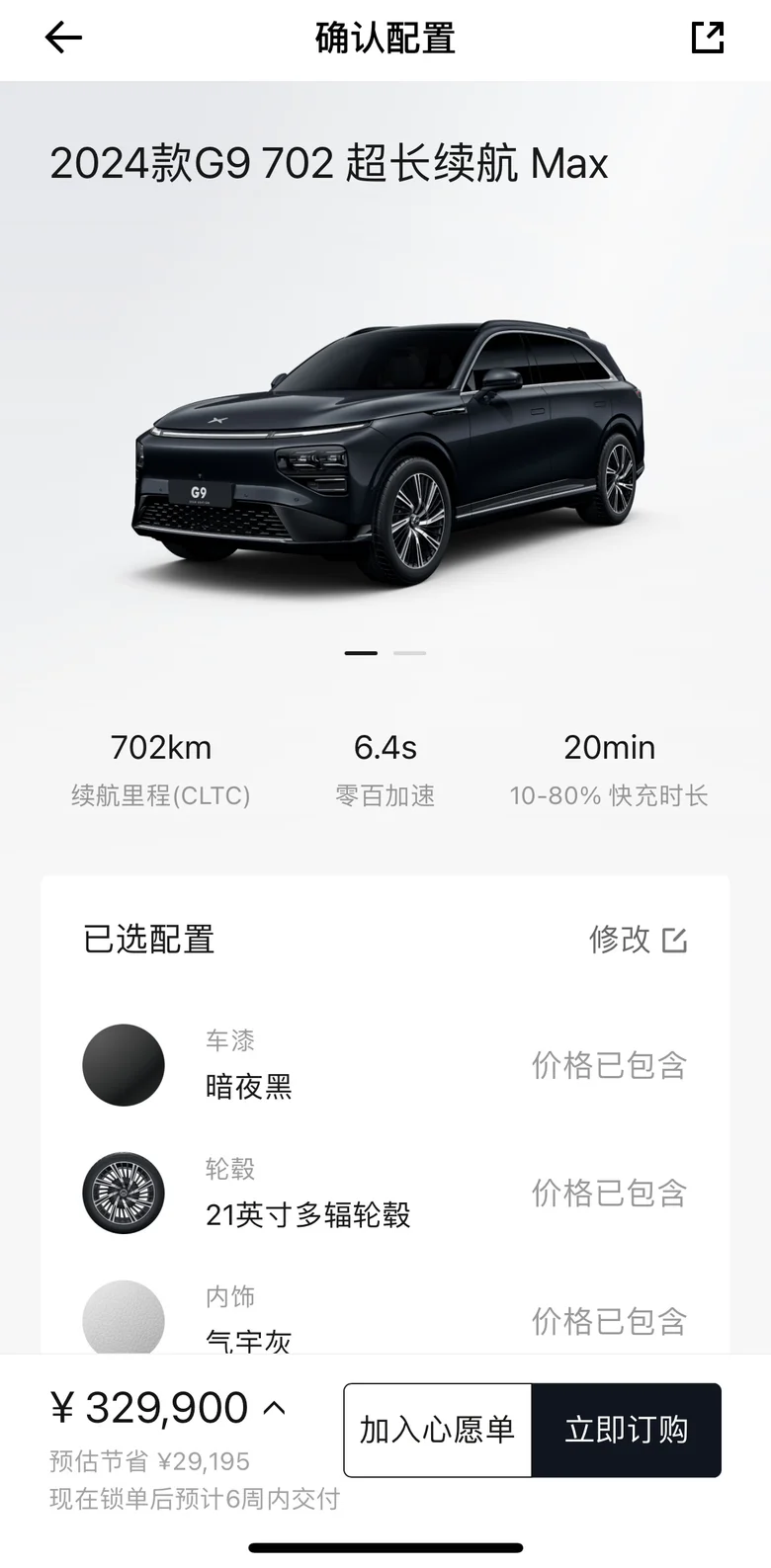771x1568 pixels.
Task: Expand price details next to ¥329,900
Action: pyautogui.click(x=276, y=1408)
